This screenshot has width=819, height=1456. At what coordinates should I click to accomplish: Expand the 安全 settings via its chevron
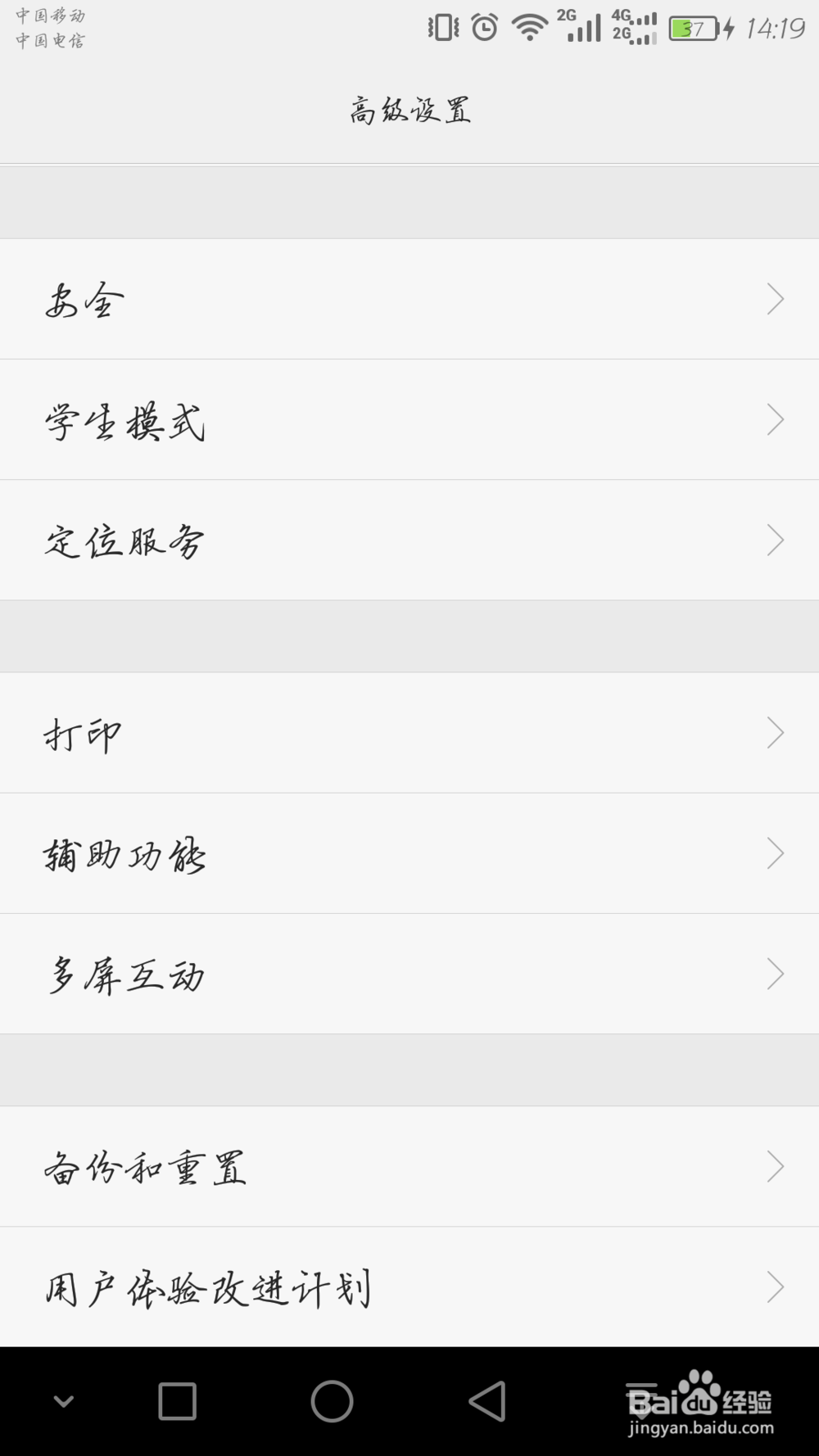point(775,300)
